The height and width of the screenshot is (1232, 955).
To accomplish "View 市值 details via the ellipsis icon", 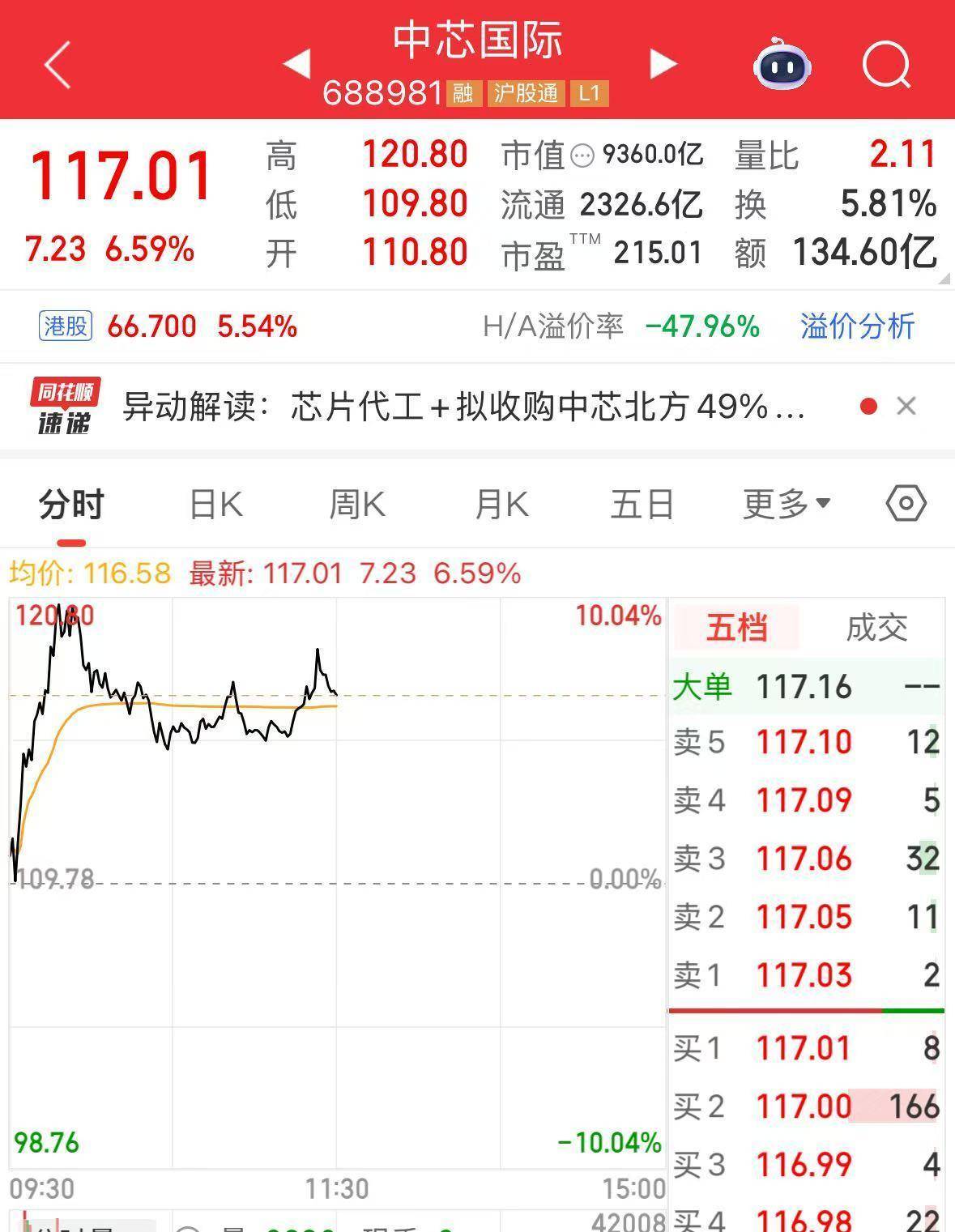I will (582, 156).
